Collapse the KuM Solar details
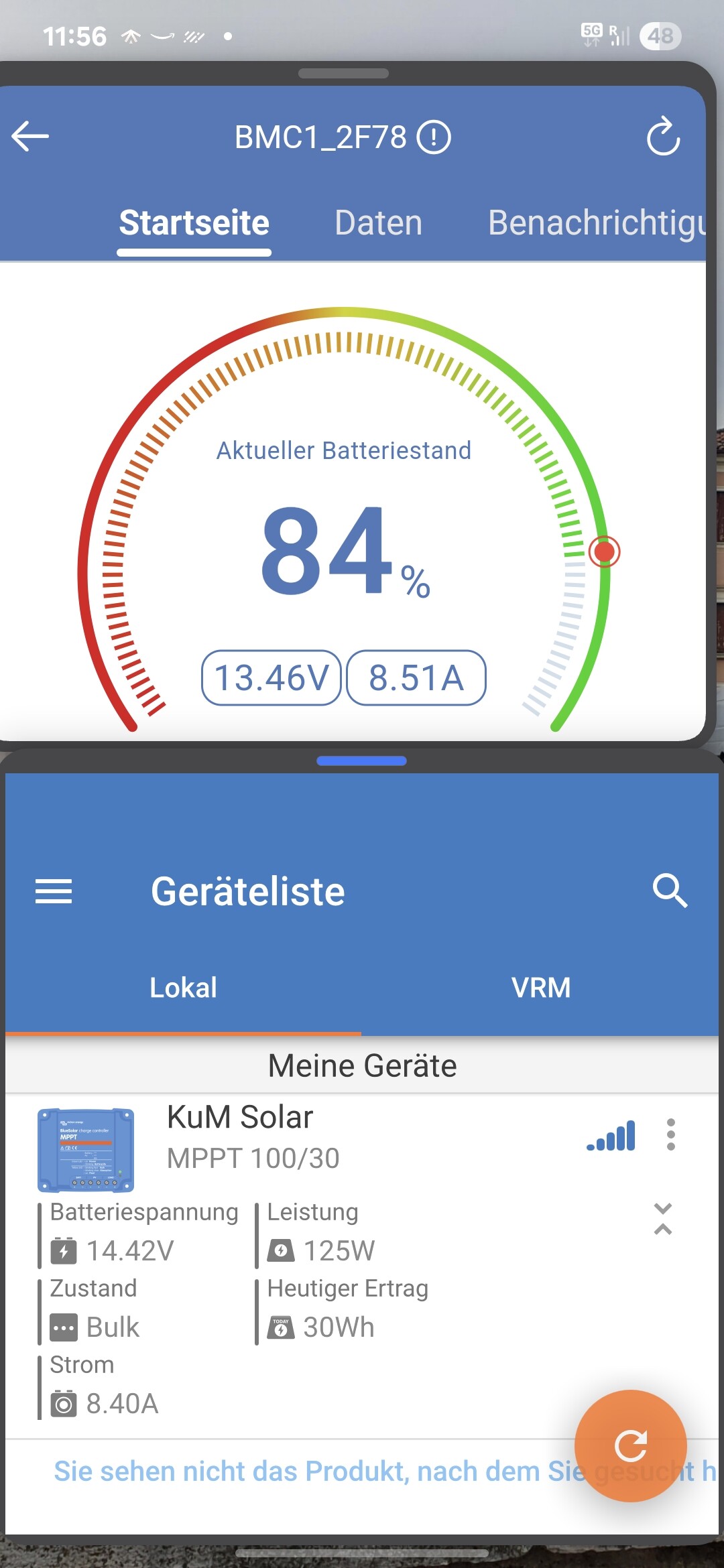This screenshot has height=1568, width=724. 662,1219
